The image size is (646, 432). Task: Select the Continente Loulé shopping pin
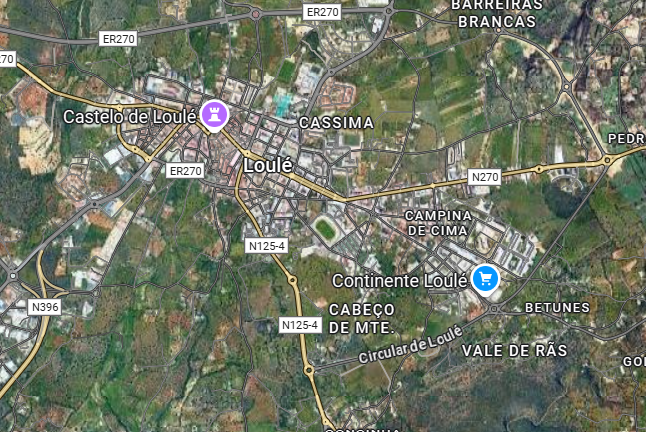[x=485, y=279]
